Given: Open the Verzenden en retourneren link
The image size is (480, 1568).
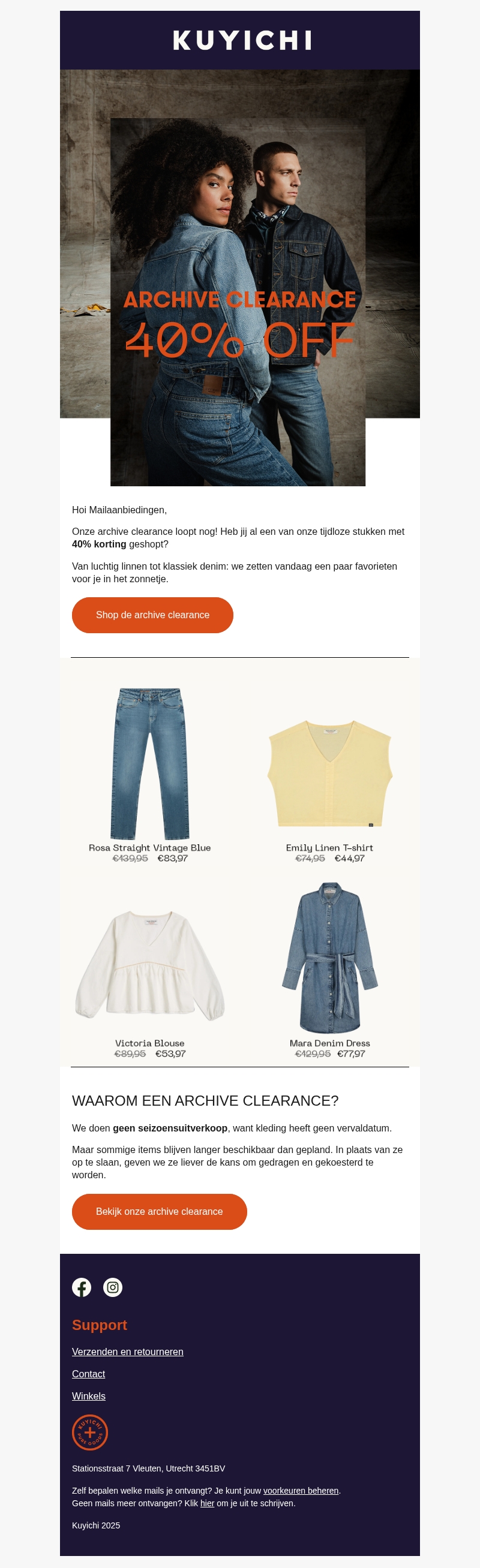Looking at the screenshot, I should (127, 1352).
